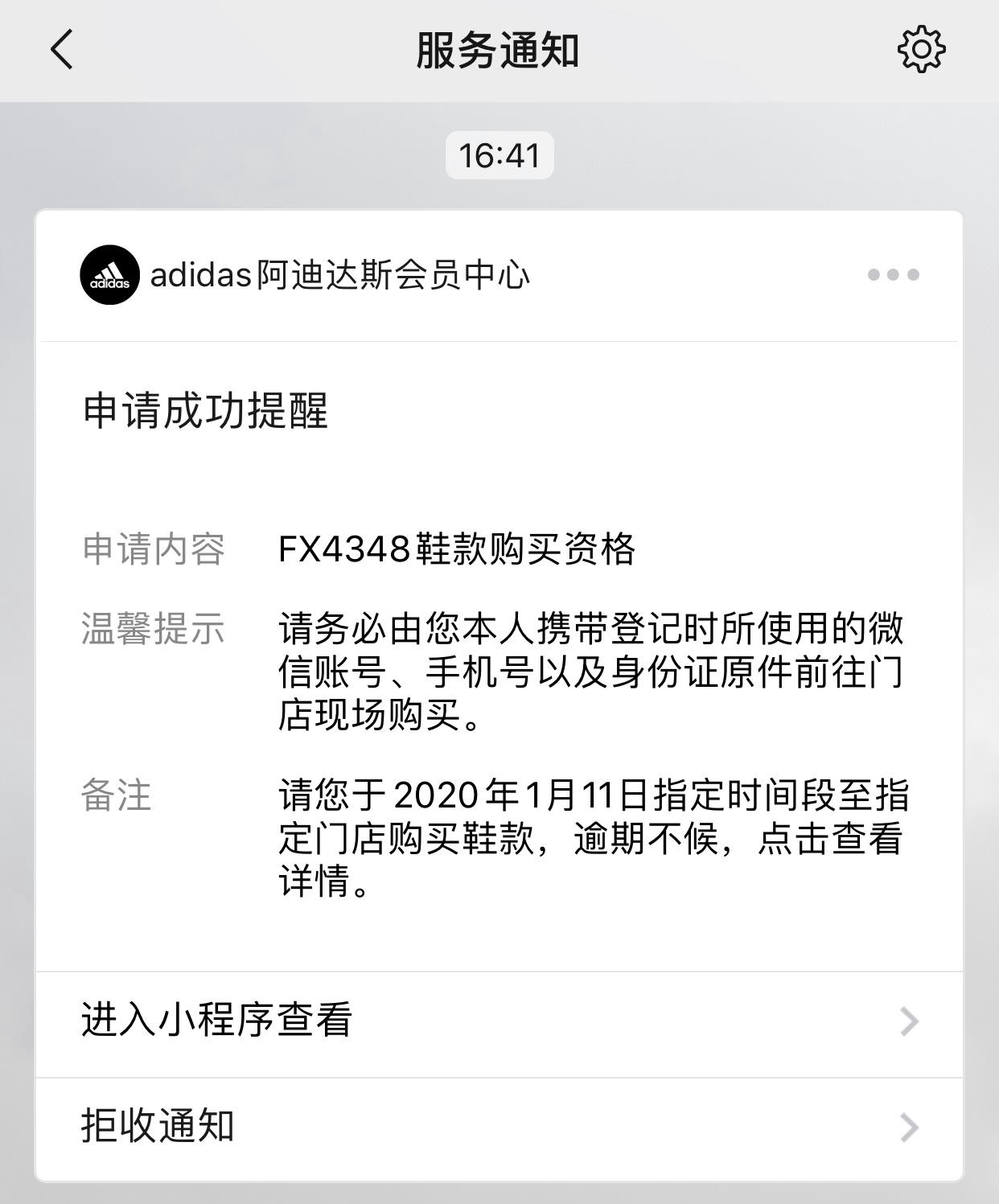Open the 服务通知 title bar
999x1204 pixels.
499,50
